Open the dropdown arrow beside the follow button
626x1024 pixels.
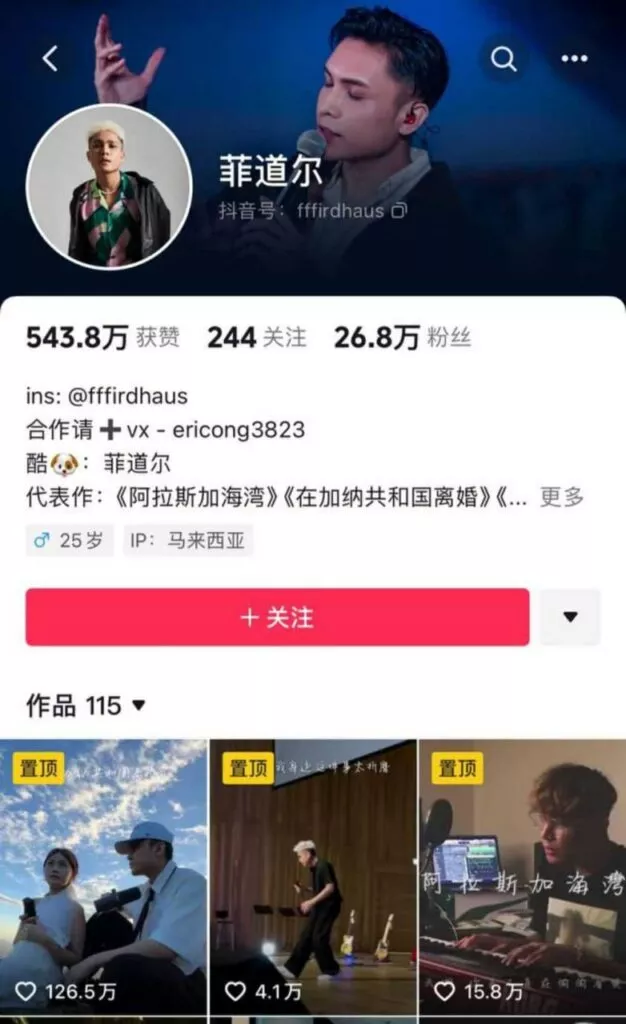pyautogui.click(x=570, y=617)
